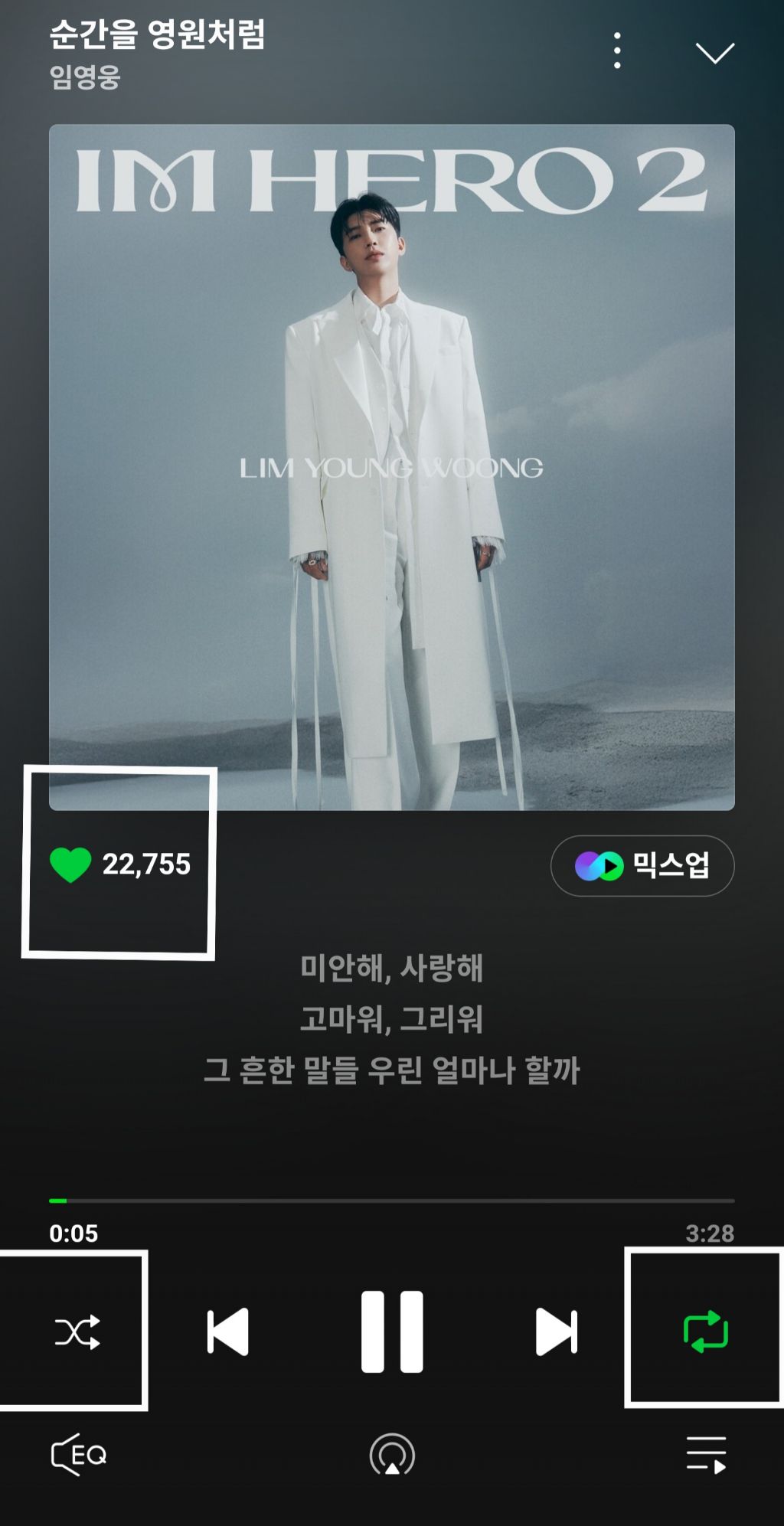Tap the green heart like button
784x1526 pixels.
pos(70,864)
